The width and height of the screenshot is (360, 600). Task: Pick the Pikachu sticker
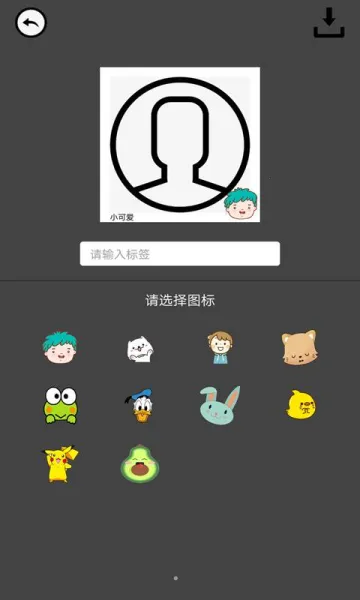click(60, 463)
